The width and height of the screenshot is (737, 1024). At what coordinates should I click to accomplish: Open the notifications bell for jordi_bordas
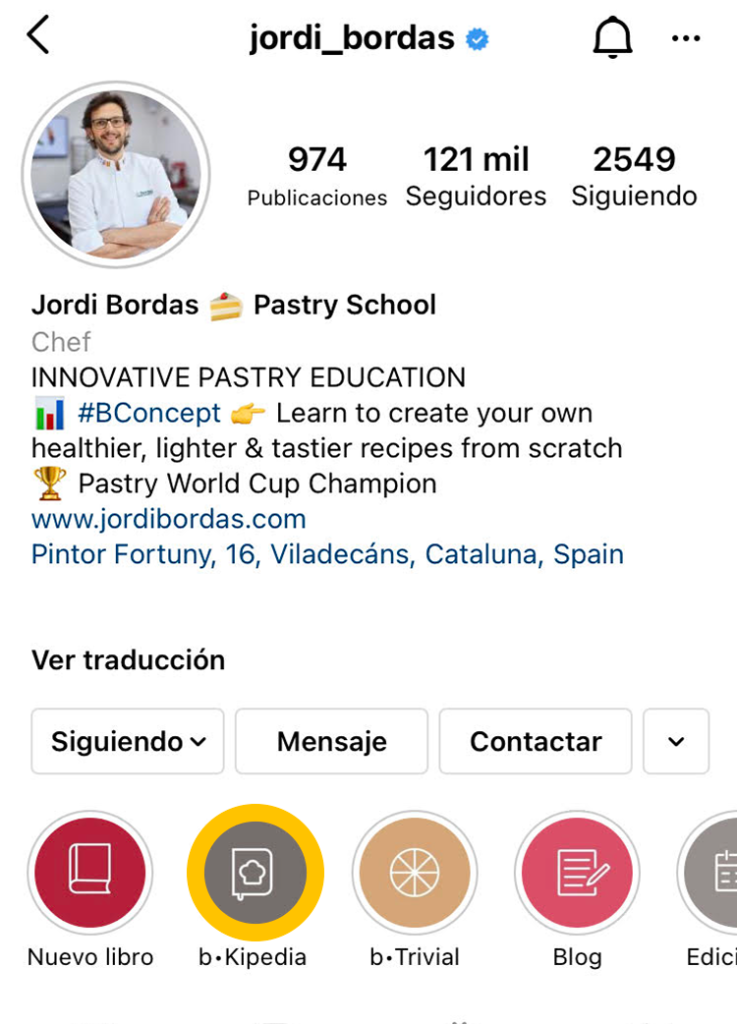point(613,38)
